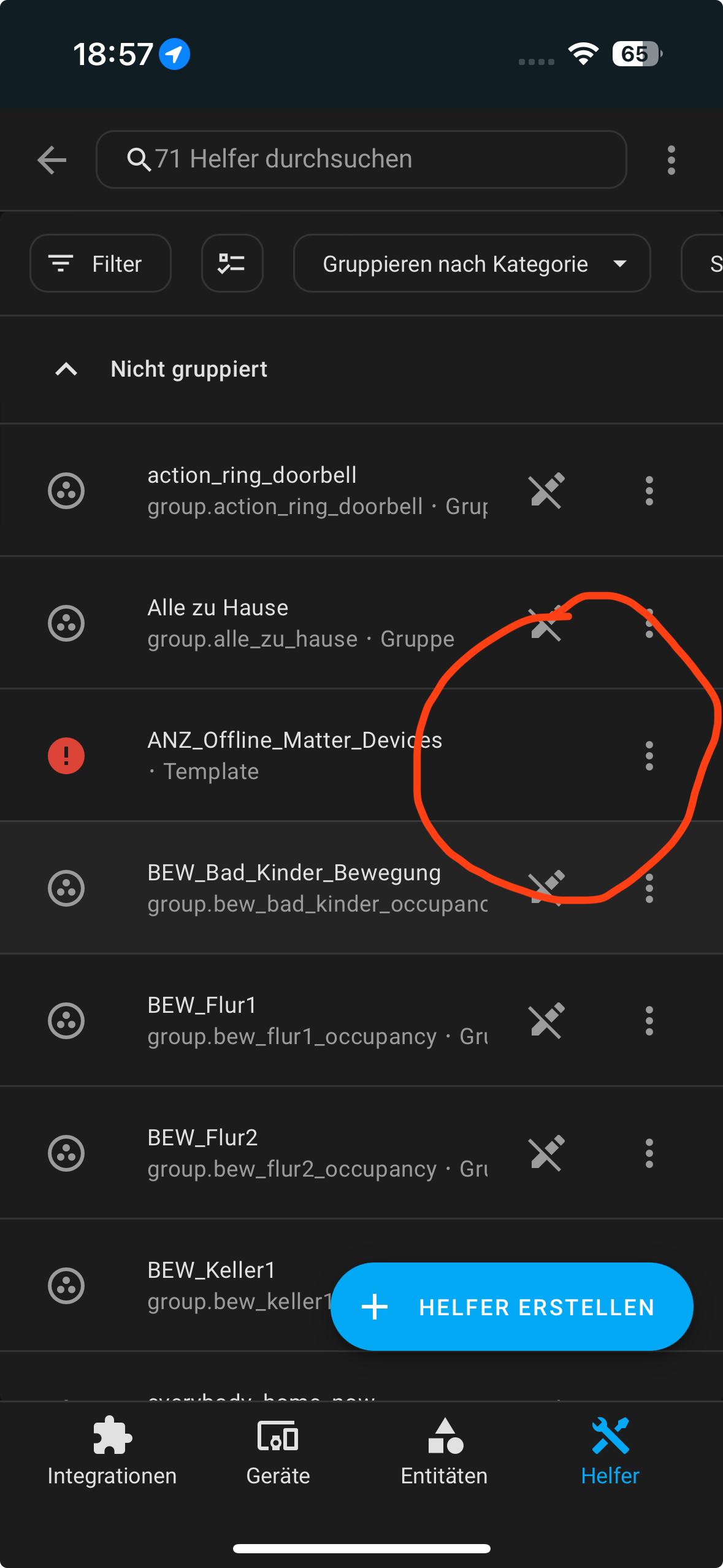Open options menu for action_ring_doorbell

coord(649,491)
